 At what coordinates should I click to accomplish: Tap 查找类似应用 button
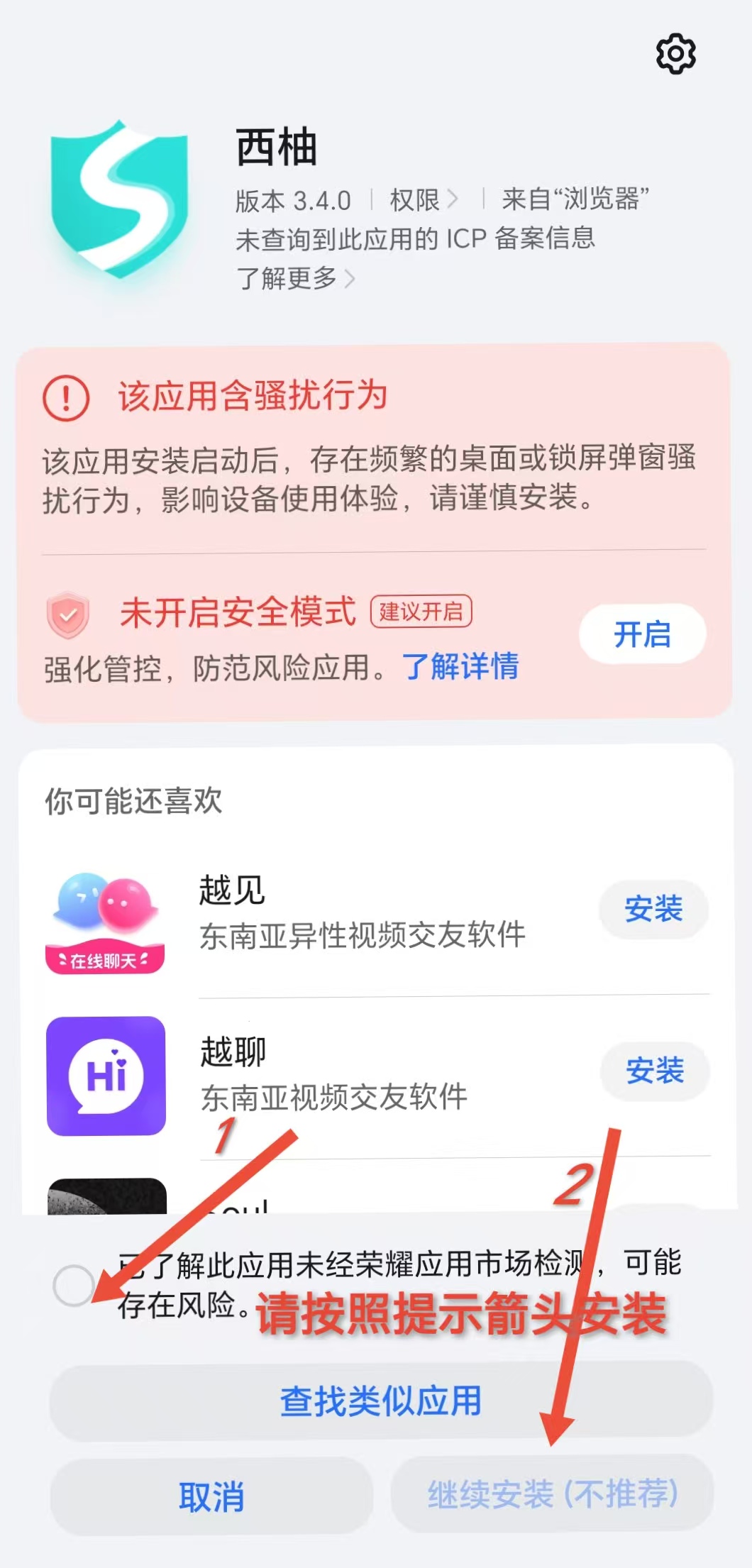point(380,1401)
